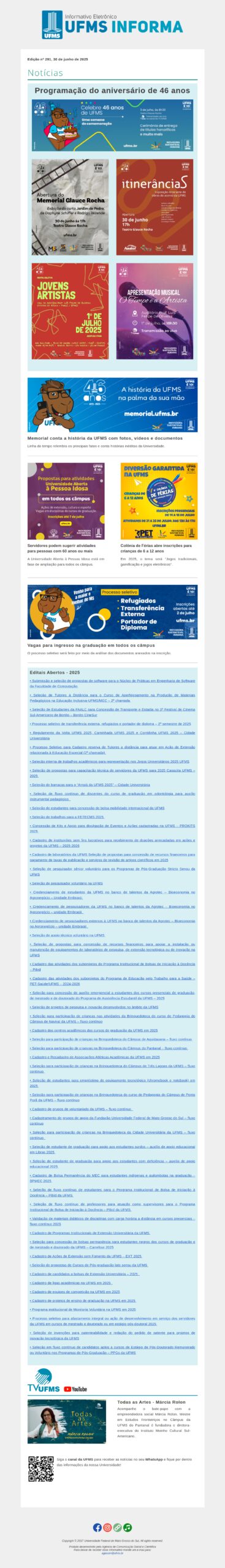Open the Volta UFMS 2025 regulation link

point(112,735)
